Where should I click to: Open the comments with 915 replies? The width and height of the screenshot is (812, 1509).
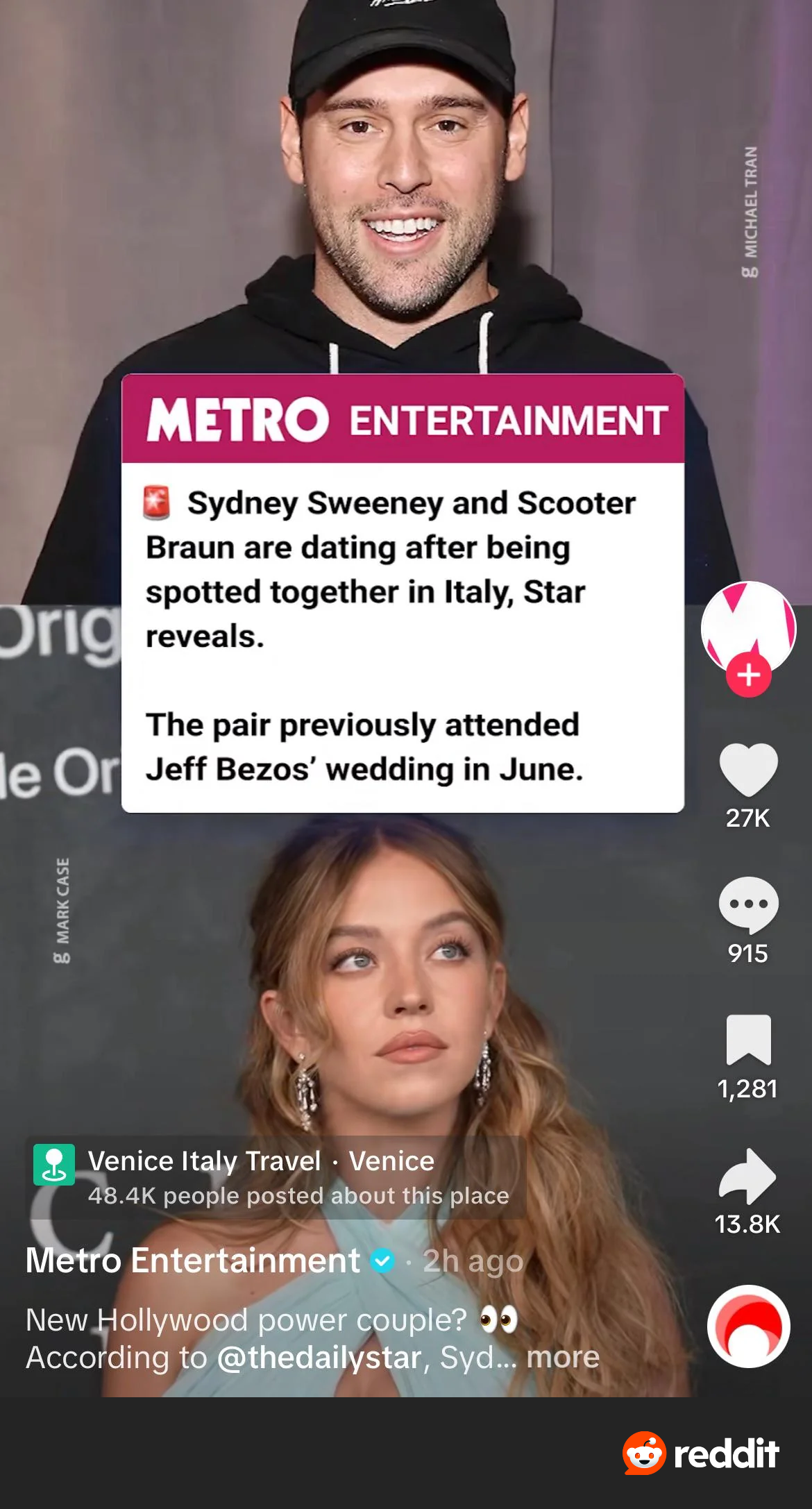point(748,905)
